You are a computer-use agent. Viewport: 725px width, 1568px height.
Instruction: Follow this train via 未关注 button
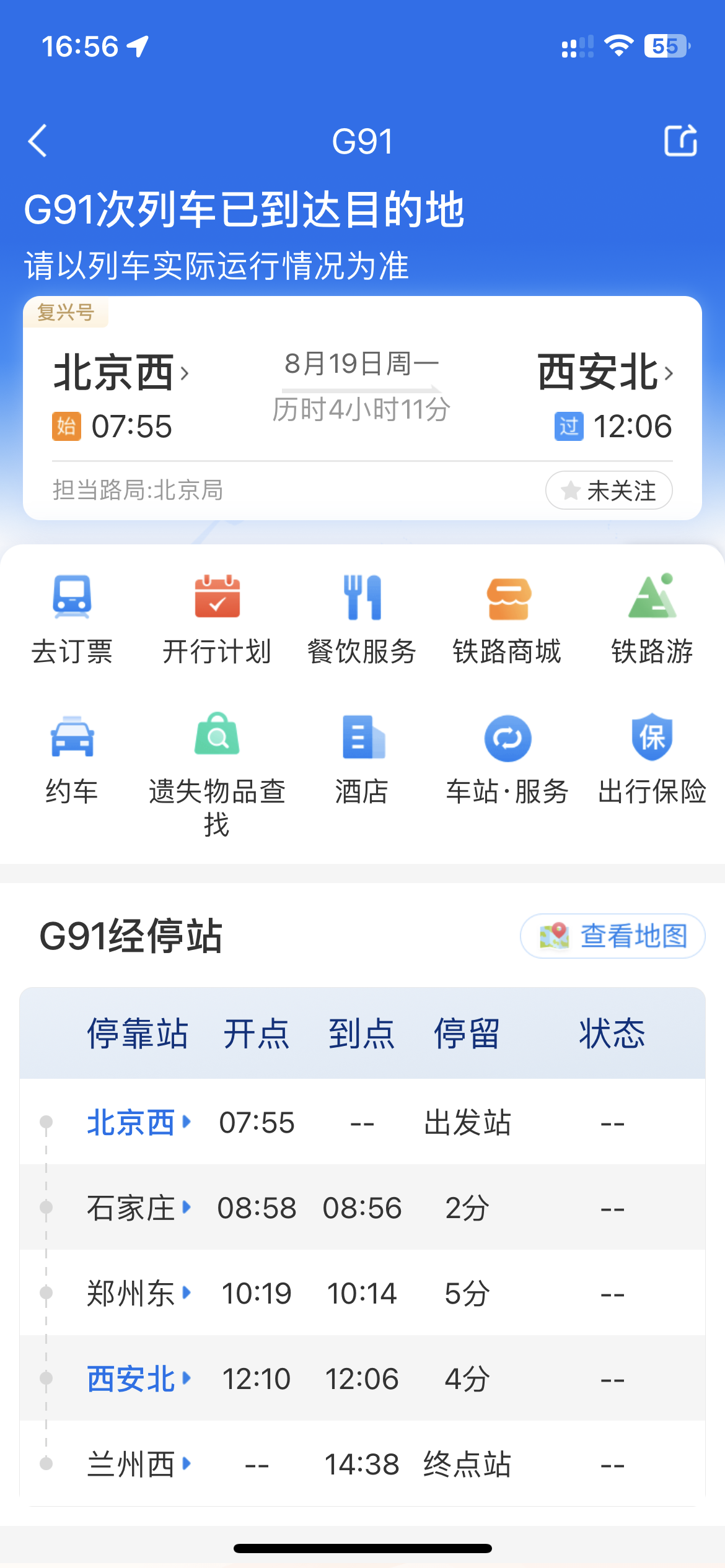pos(609,490)
